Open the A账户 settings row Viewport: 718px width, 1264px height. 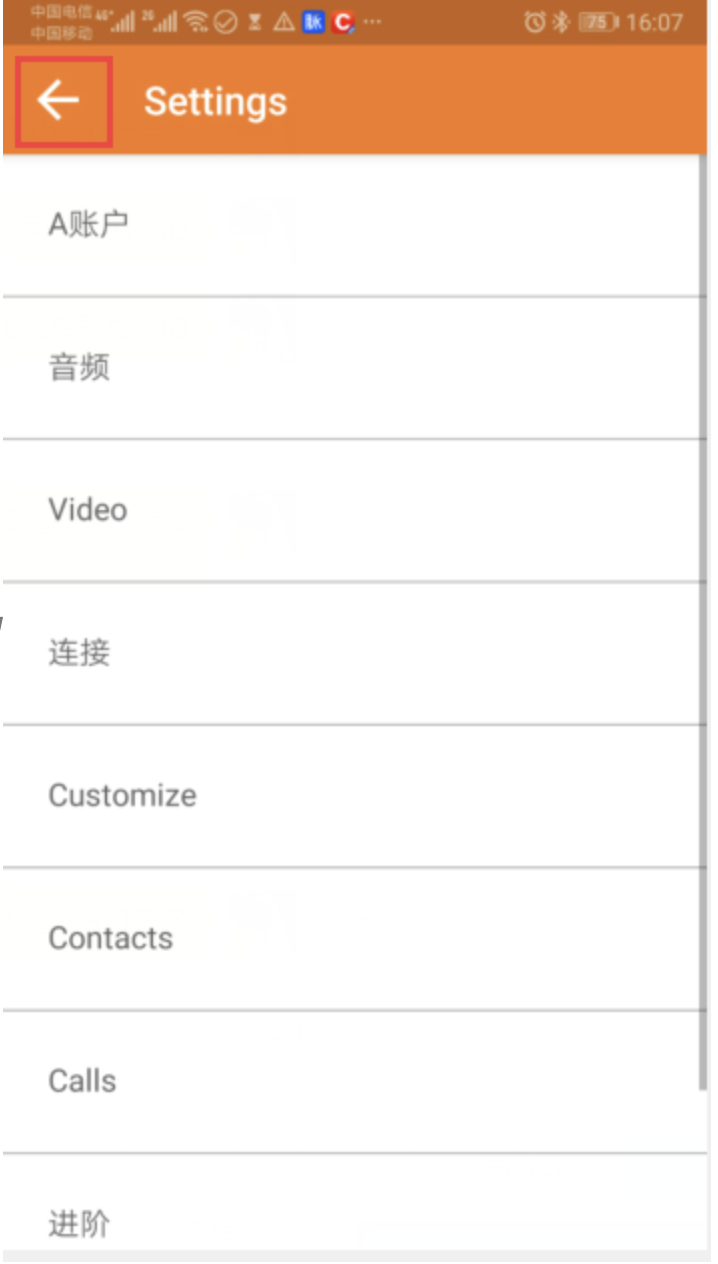[x=352, y=225]
